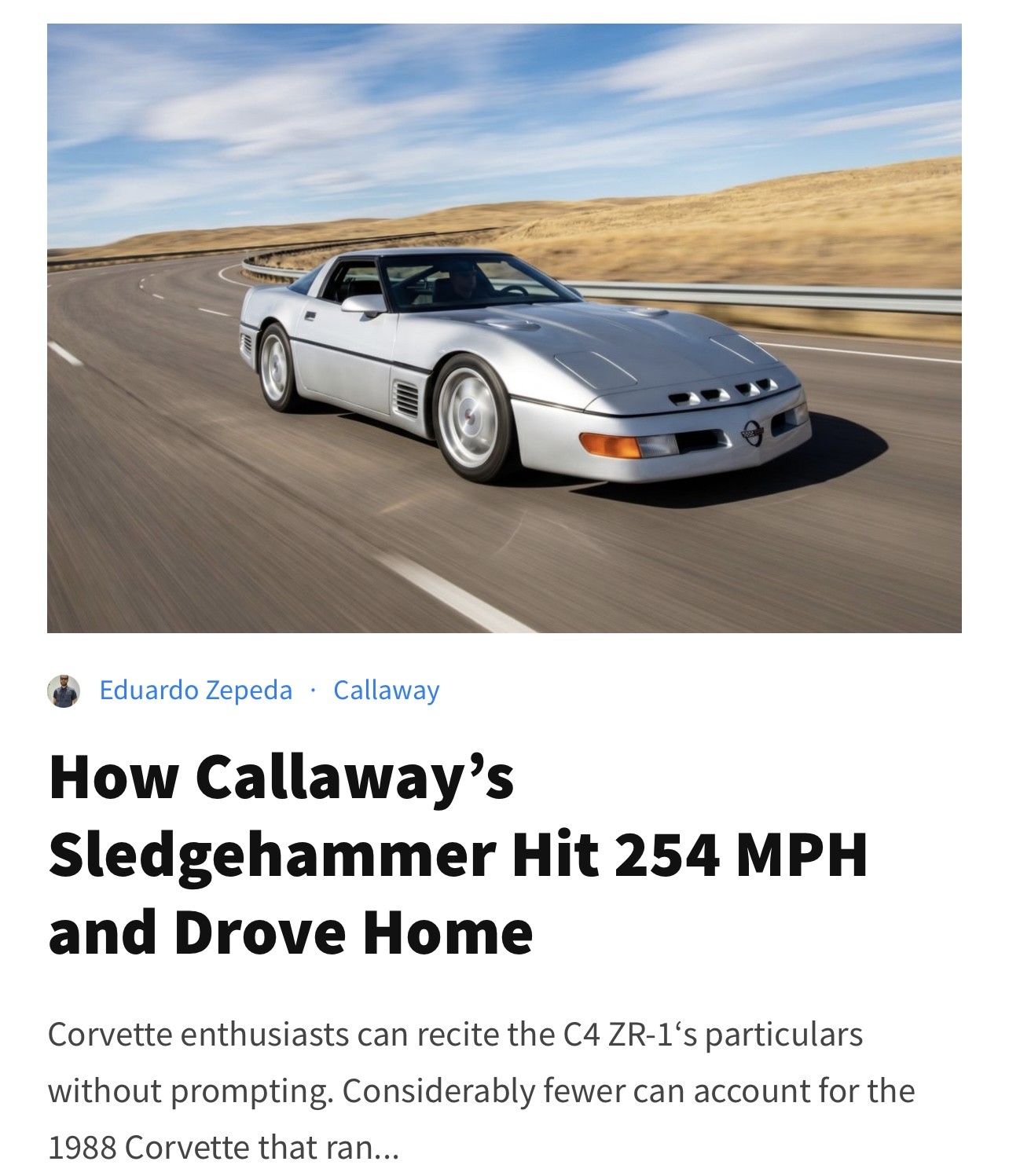This screenshot has height=1176, width=1009.
Task: Open the silver Corvette article image
Action: tap(504, 328)
